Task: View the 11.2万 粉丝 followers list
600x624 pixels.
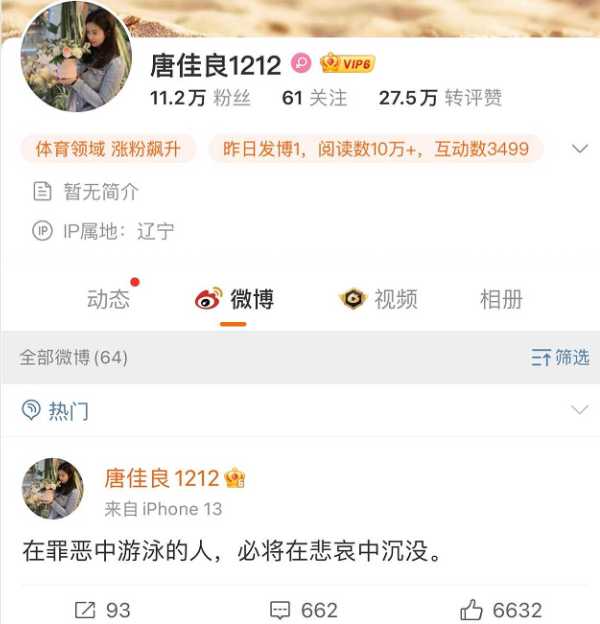Action: pos(200,98)
